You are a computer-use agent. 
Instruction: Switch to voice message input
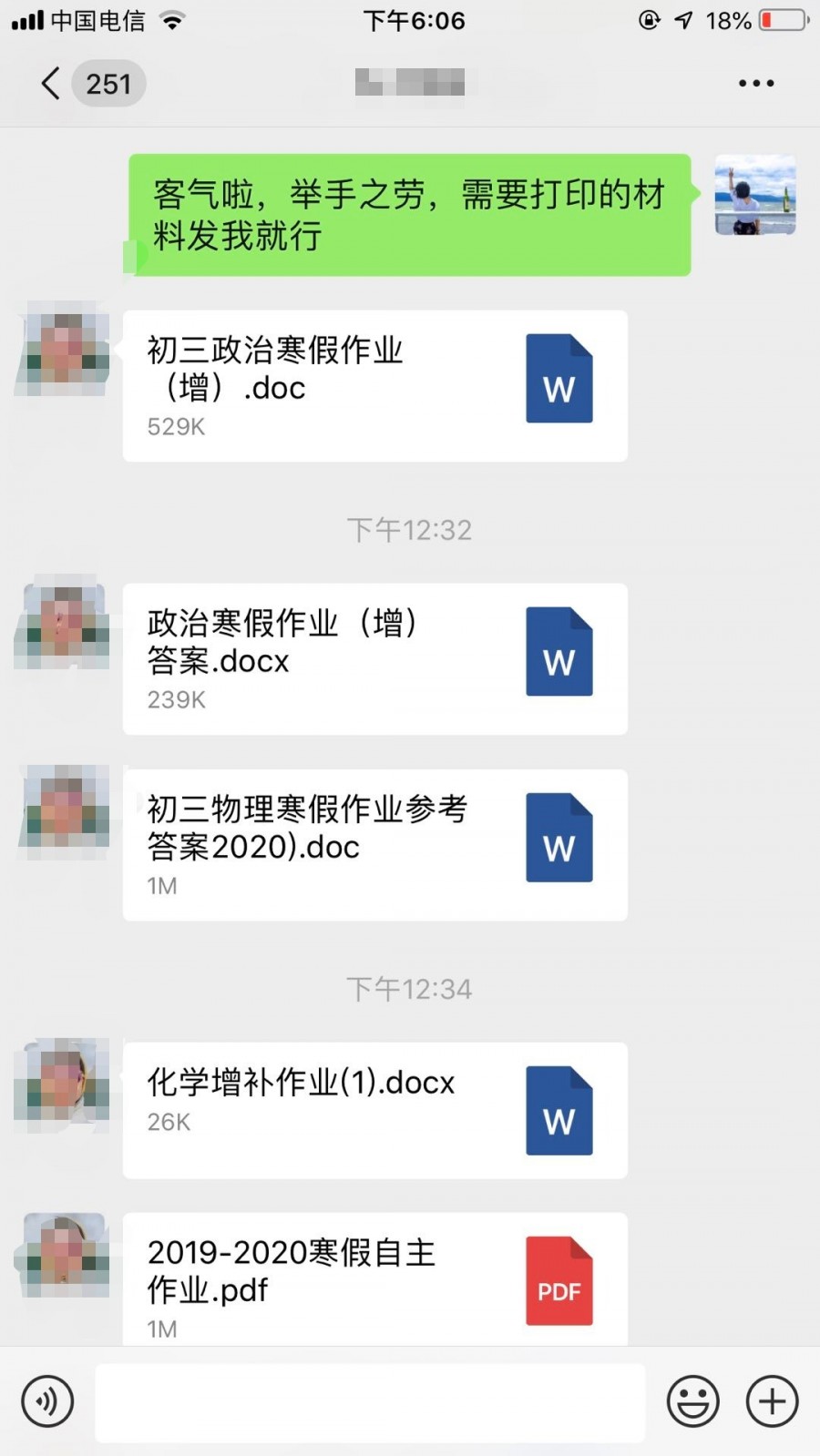click(47, 1401)
